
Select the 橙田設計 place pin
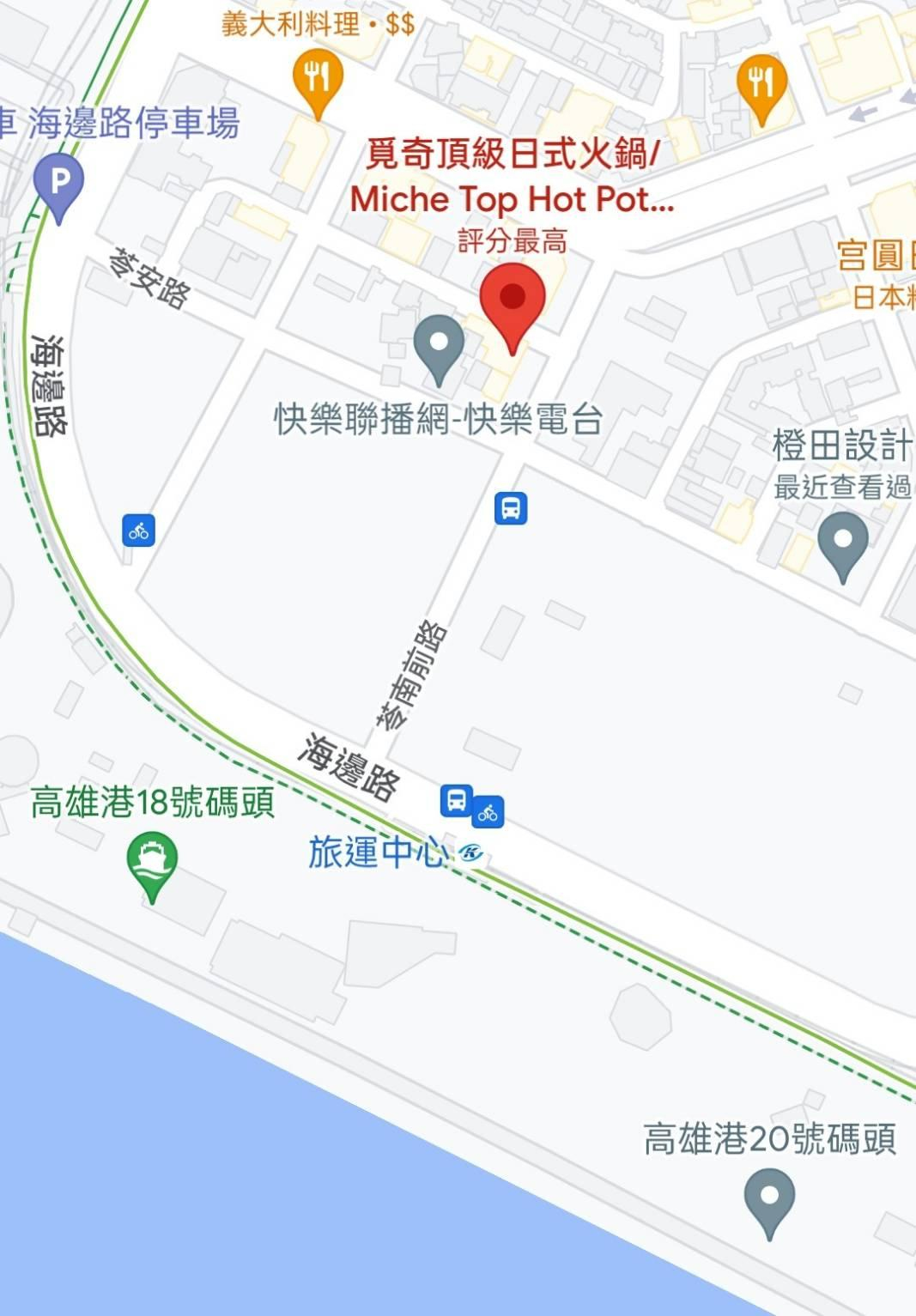(x=842, y=542)
